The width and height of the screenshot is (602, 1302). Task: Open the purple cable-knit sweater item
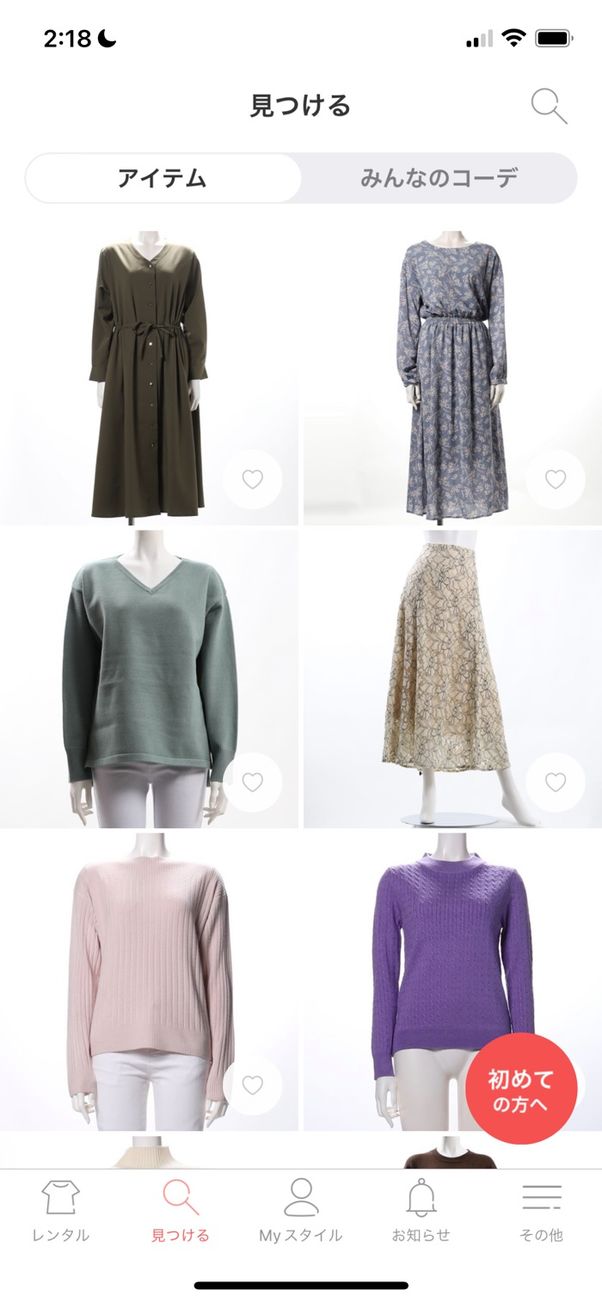tap(440, 960)
